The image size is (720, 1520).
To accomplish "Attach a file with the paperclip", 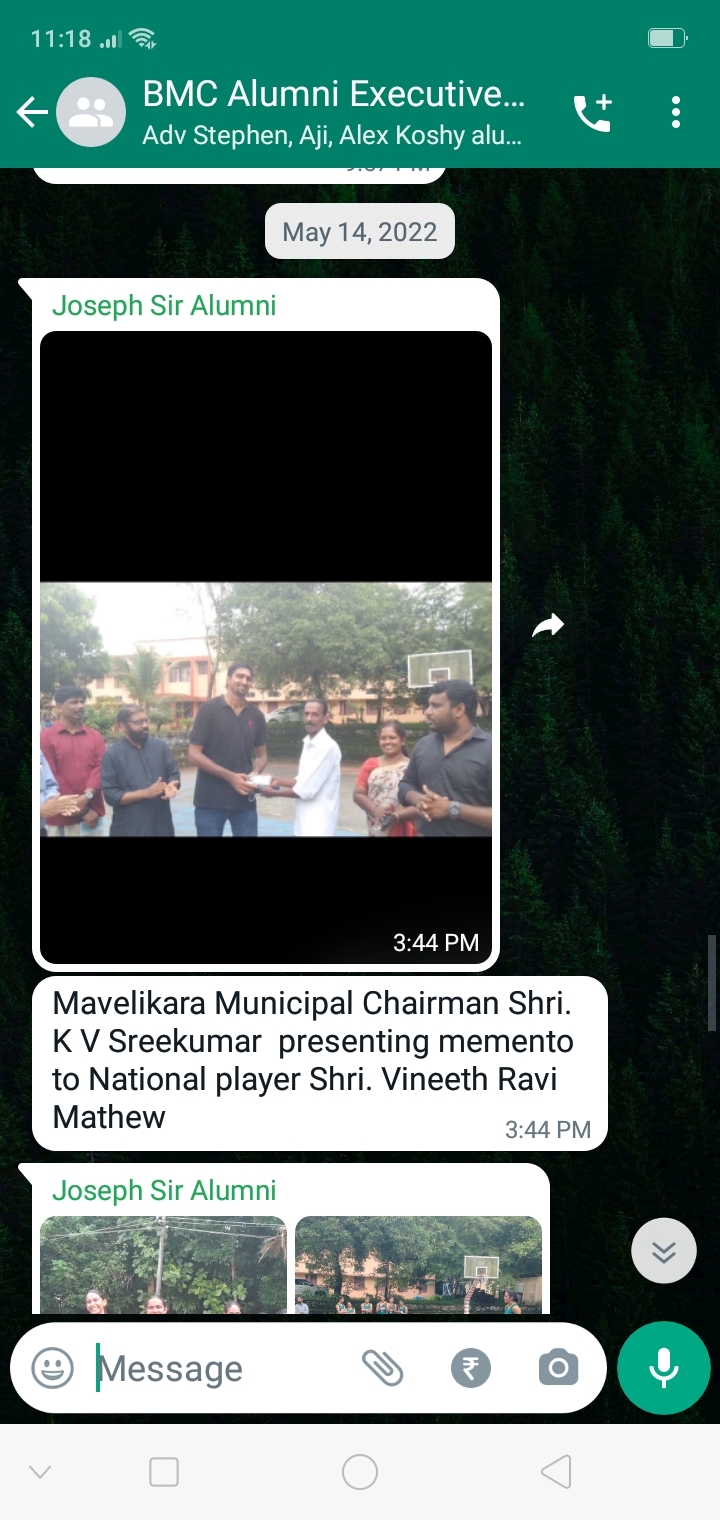I will pyautogui.click(x=382, y=1368).
